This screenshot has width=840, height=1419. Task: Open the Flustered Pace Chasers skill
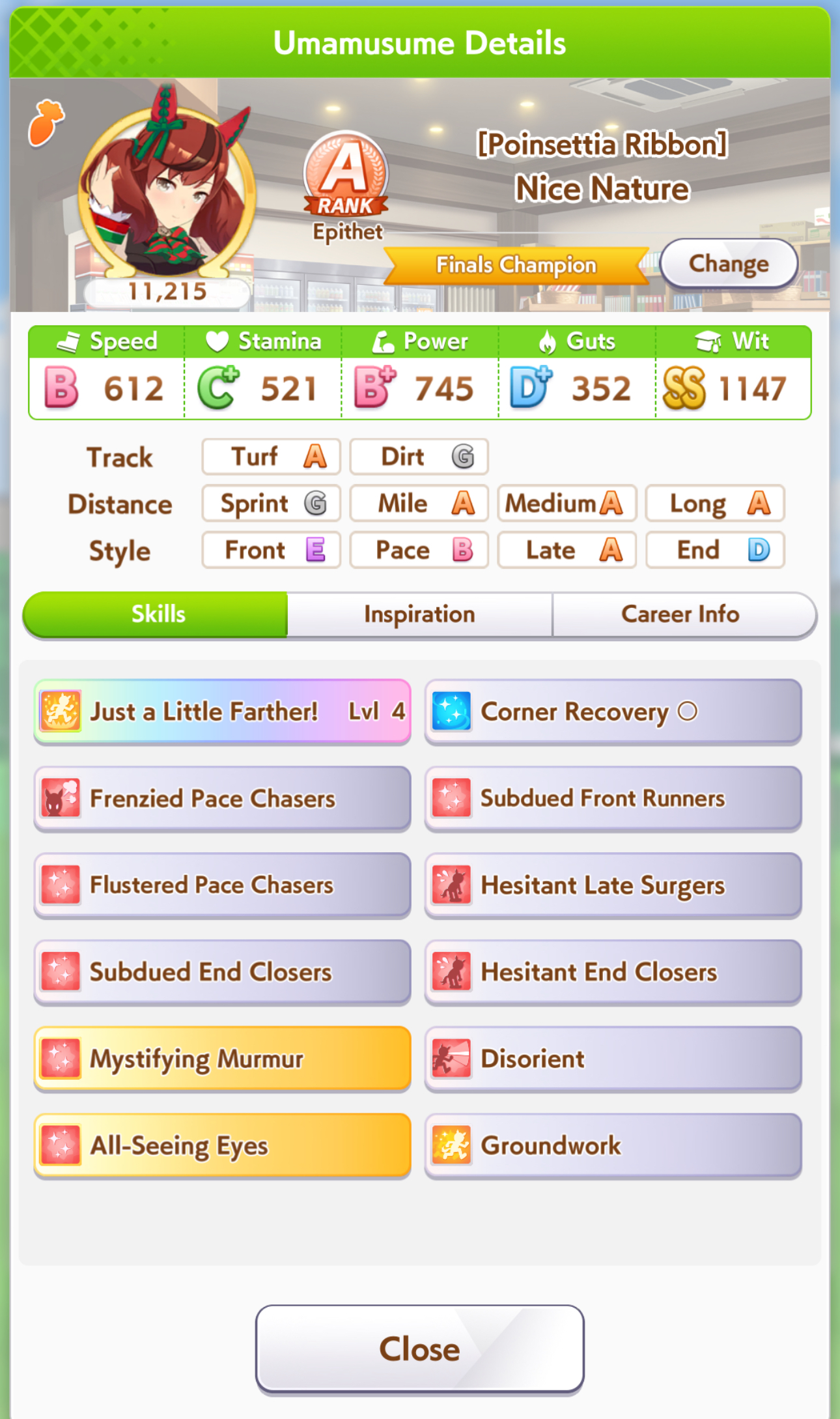223,885
